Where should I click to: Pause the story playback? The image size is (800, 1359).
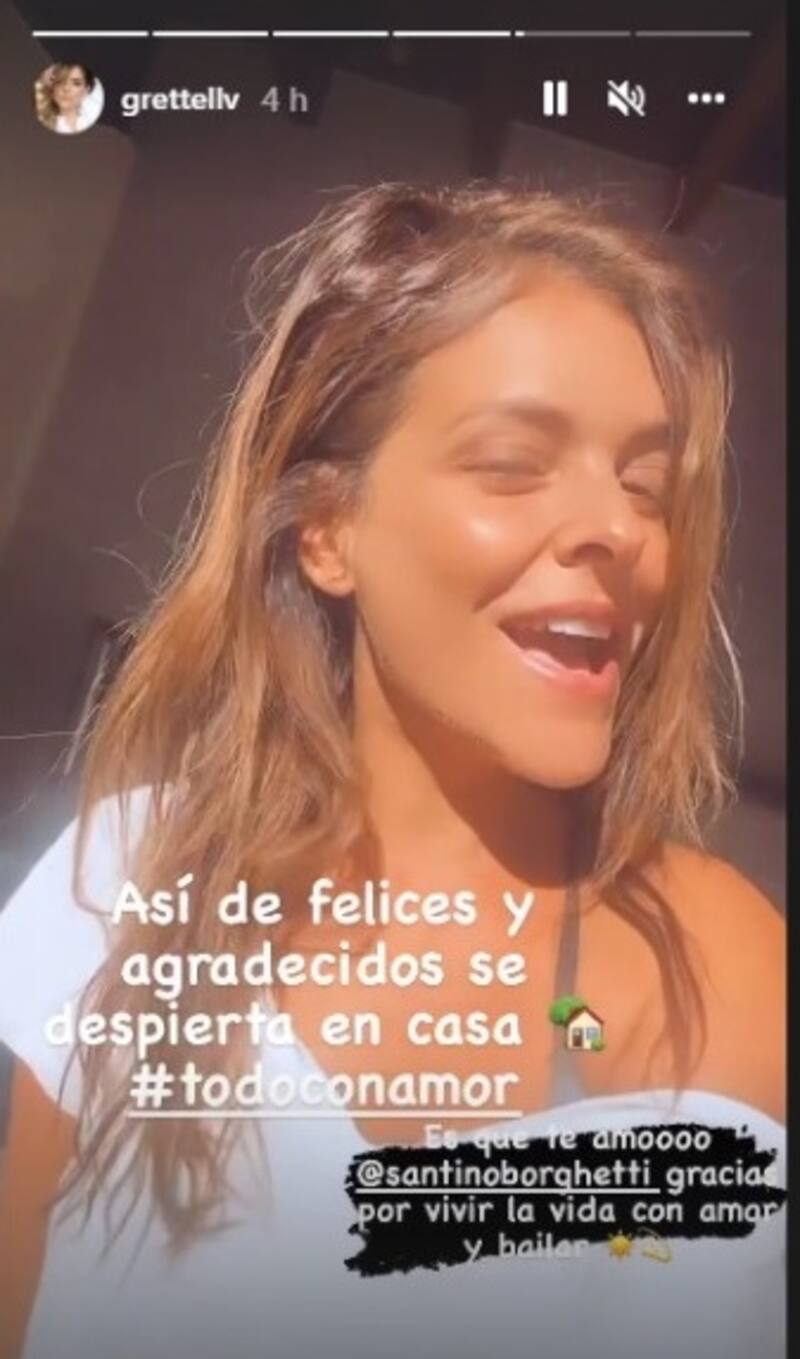coord(555,99)
